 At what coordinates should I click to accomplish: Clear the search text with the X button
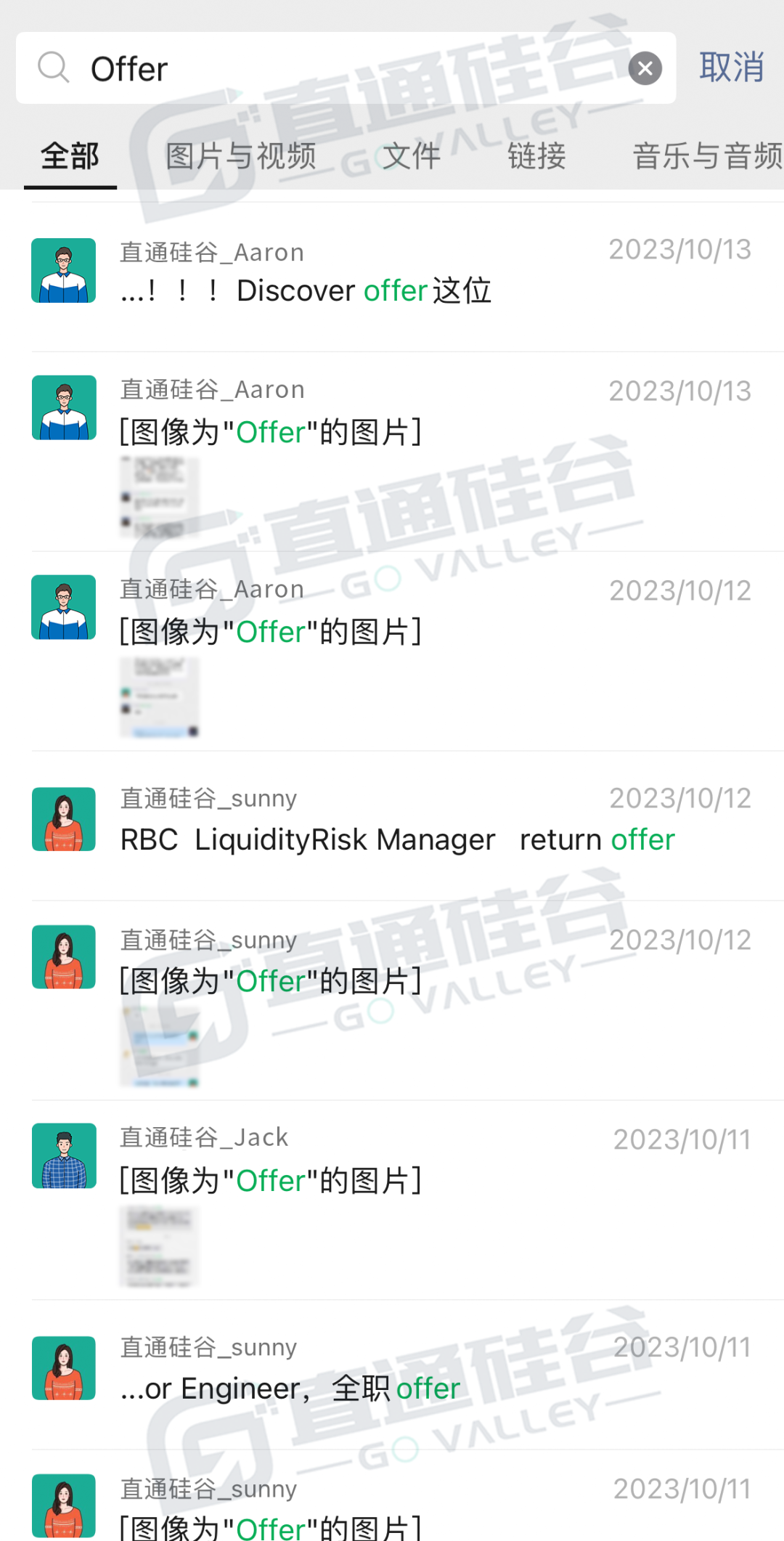point(645,68)
